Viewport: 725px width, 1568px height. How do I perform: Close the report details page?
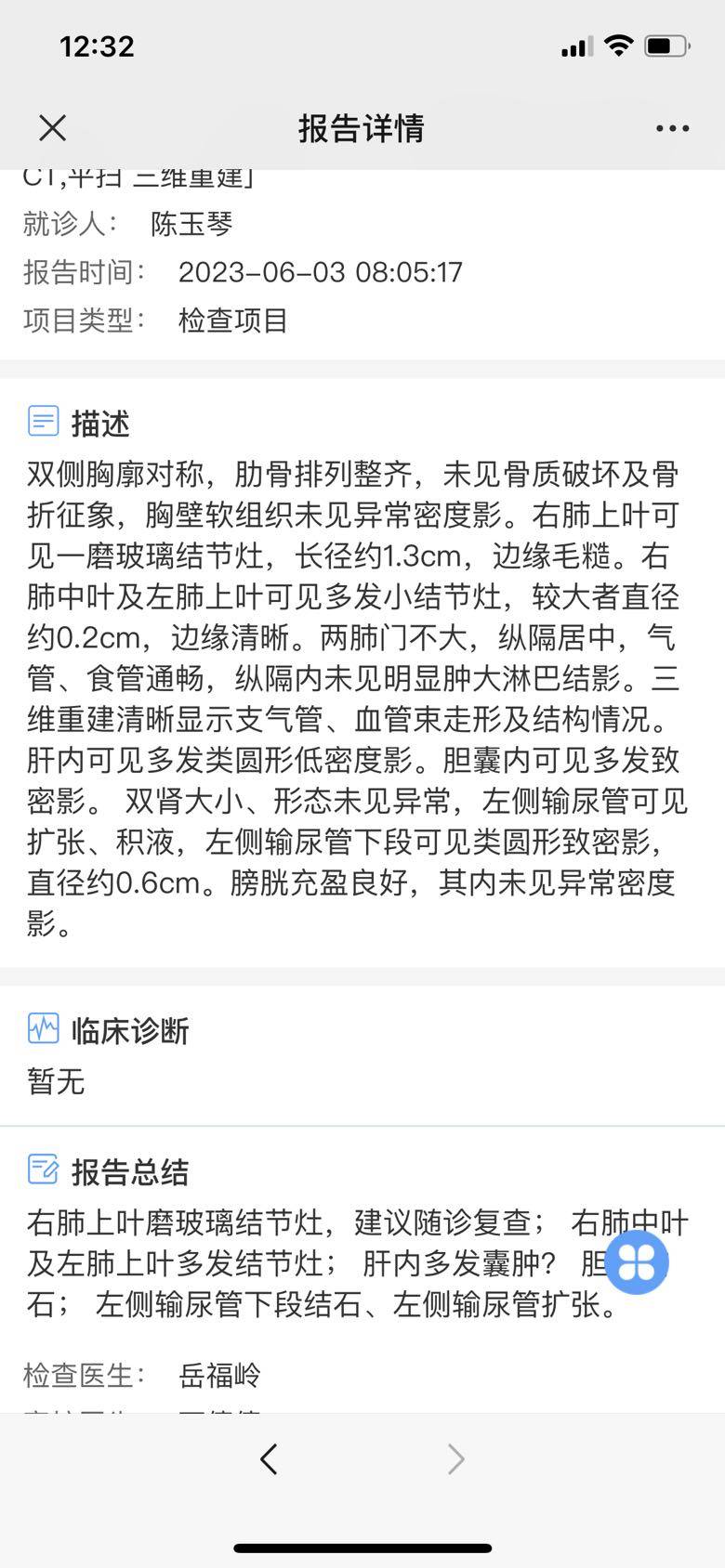coord(53,128)
